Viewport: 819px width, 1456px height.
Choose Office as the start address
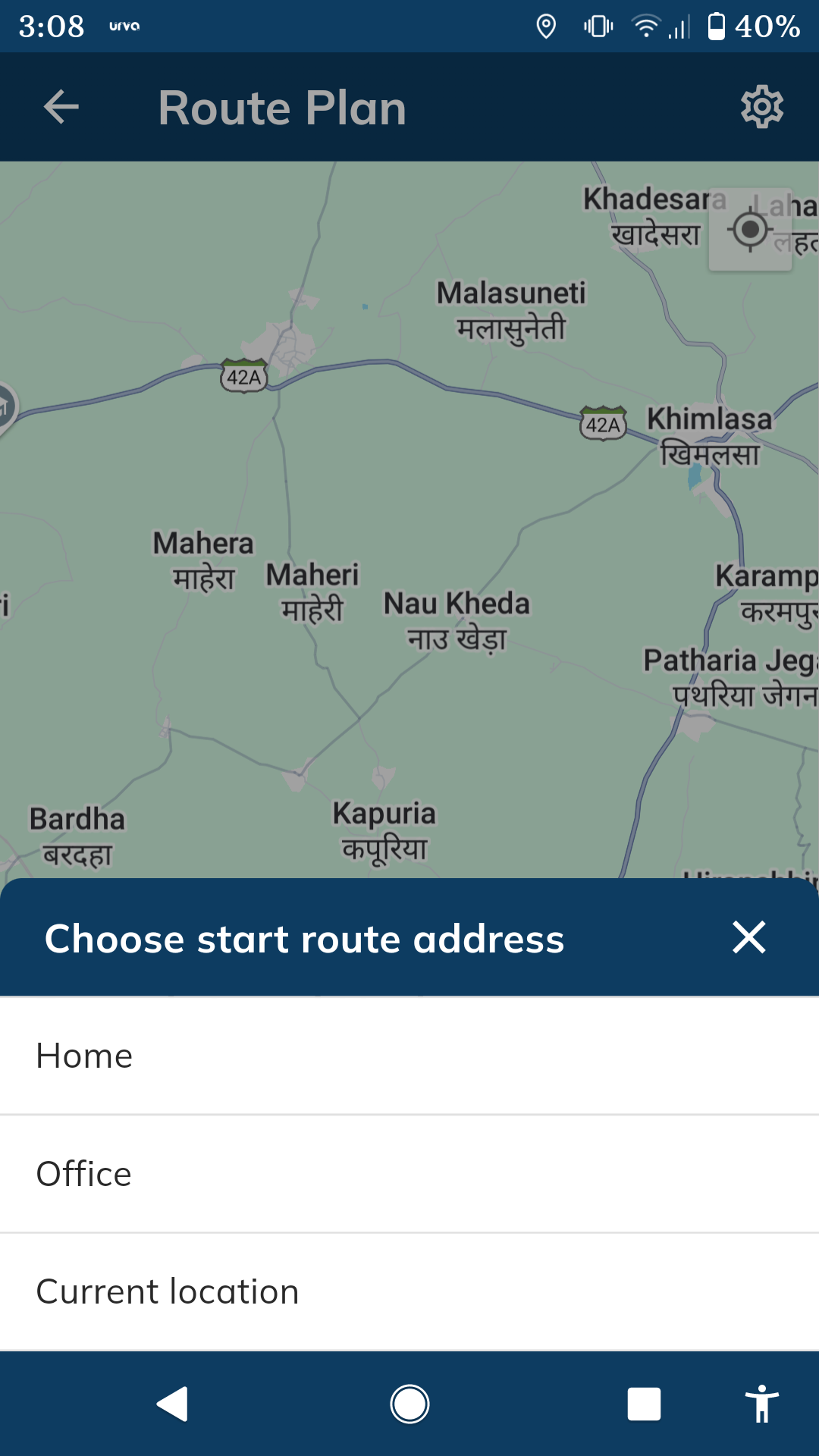click(409, 1174)
